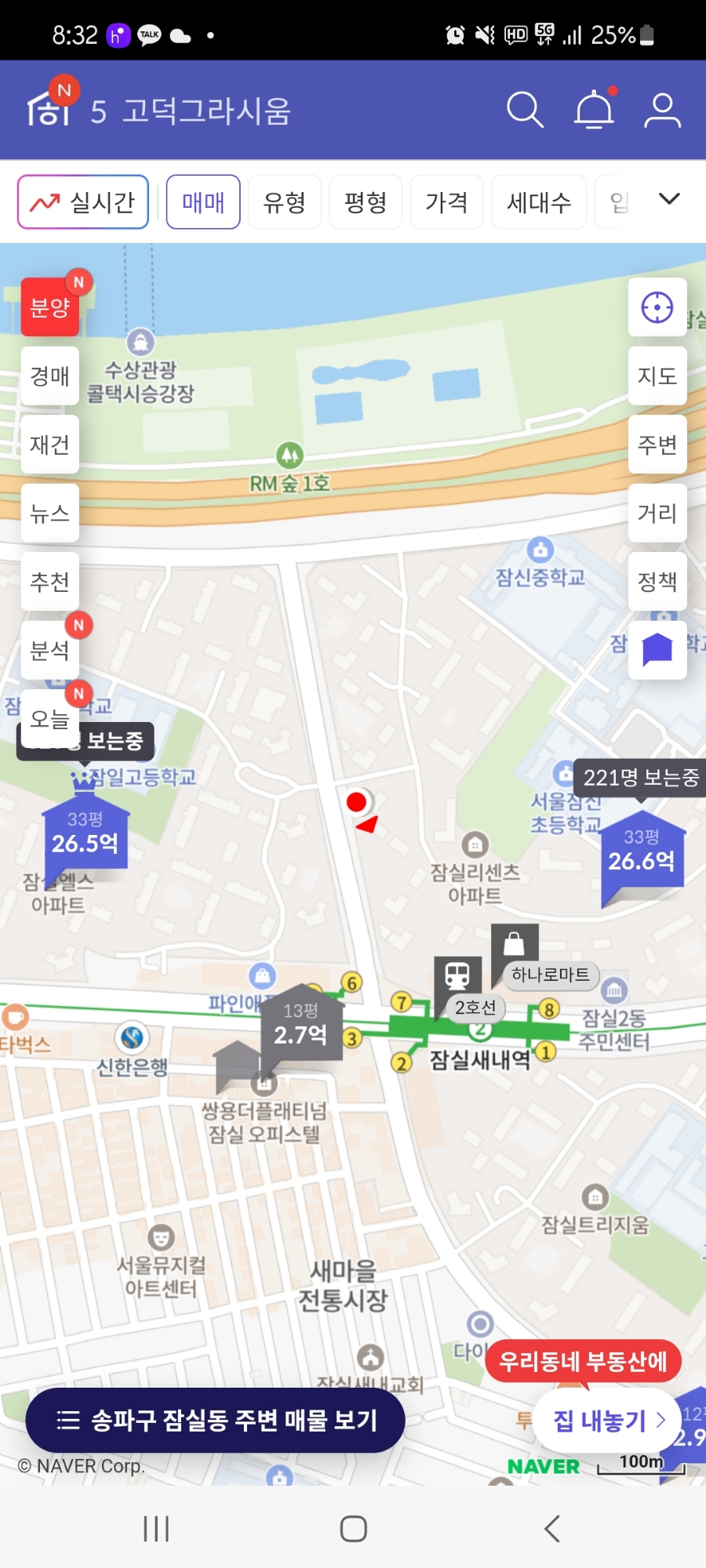Screen dimensions: 706x1568
Task: Tap the 거리 distance button
Action: click(657, 514)
